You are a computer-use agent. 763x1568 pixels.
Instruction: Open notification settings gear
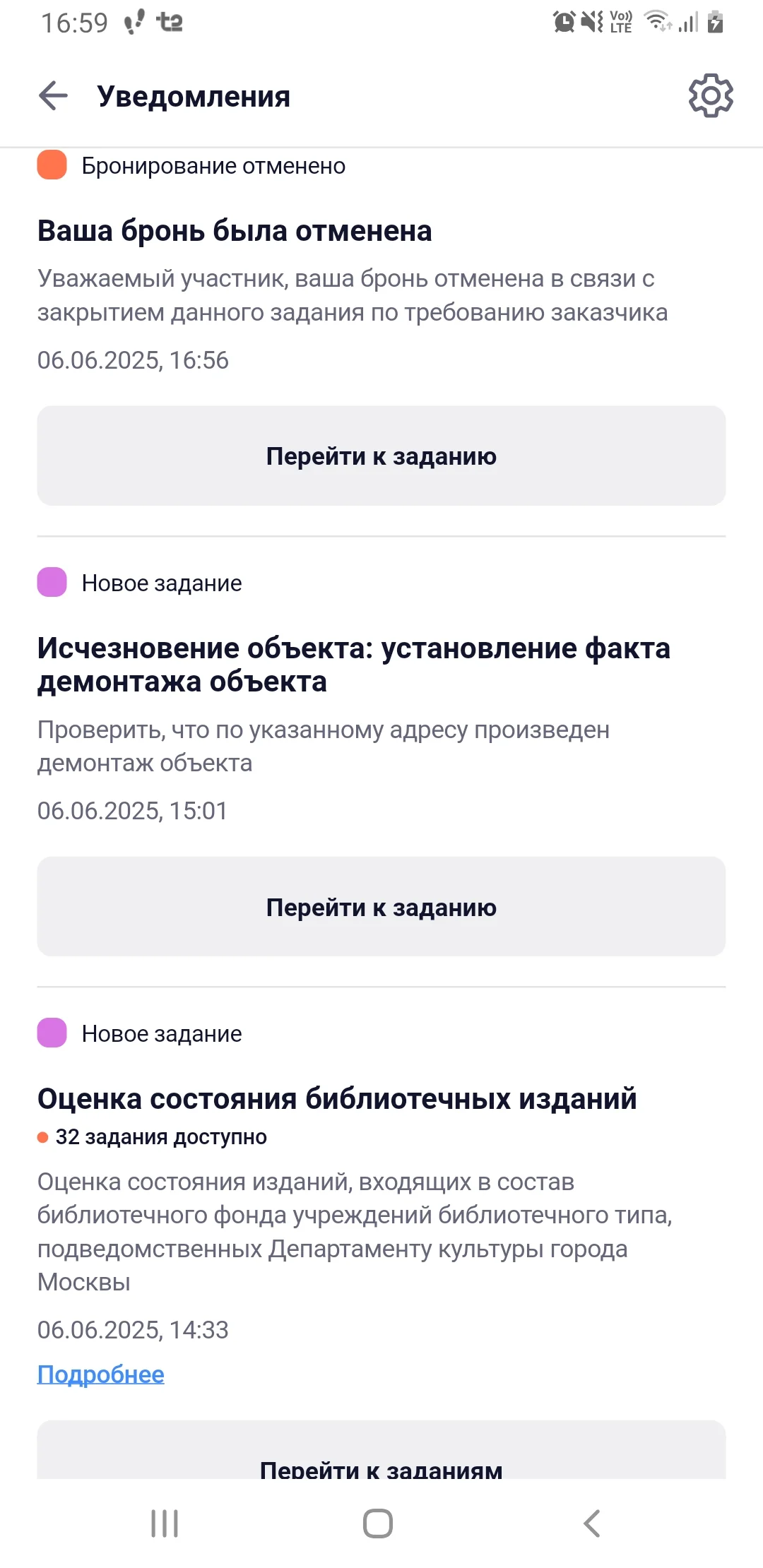(711, 96)
